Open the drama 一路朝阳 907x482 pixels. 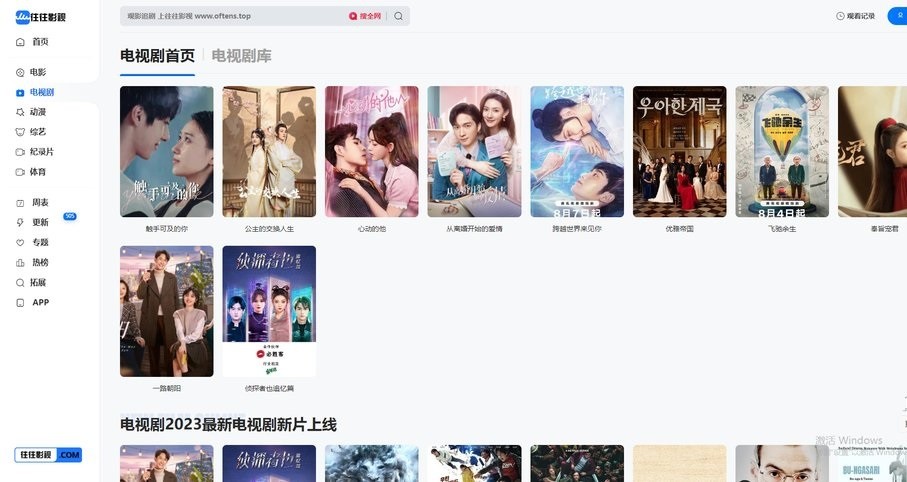[166, 311]
